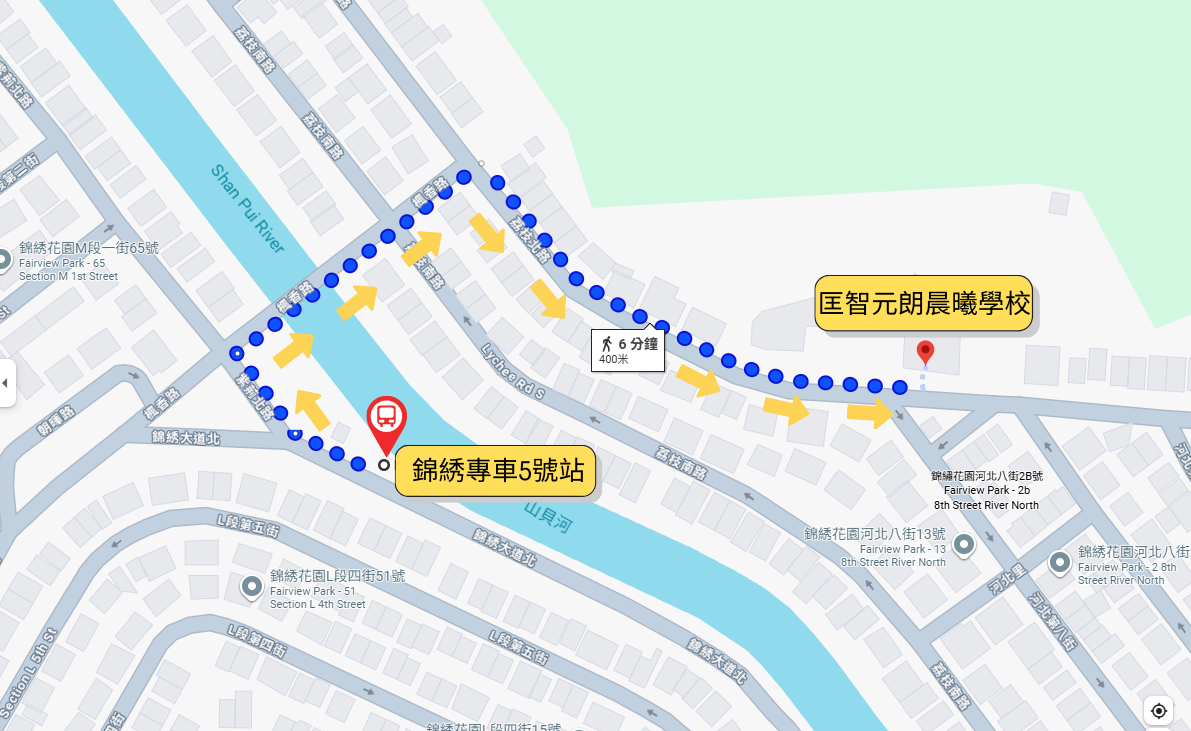Tap the 6-minute walking route label
The width and height of the screenshot is (1191, 731).
tap(627, 350)
